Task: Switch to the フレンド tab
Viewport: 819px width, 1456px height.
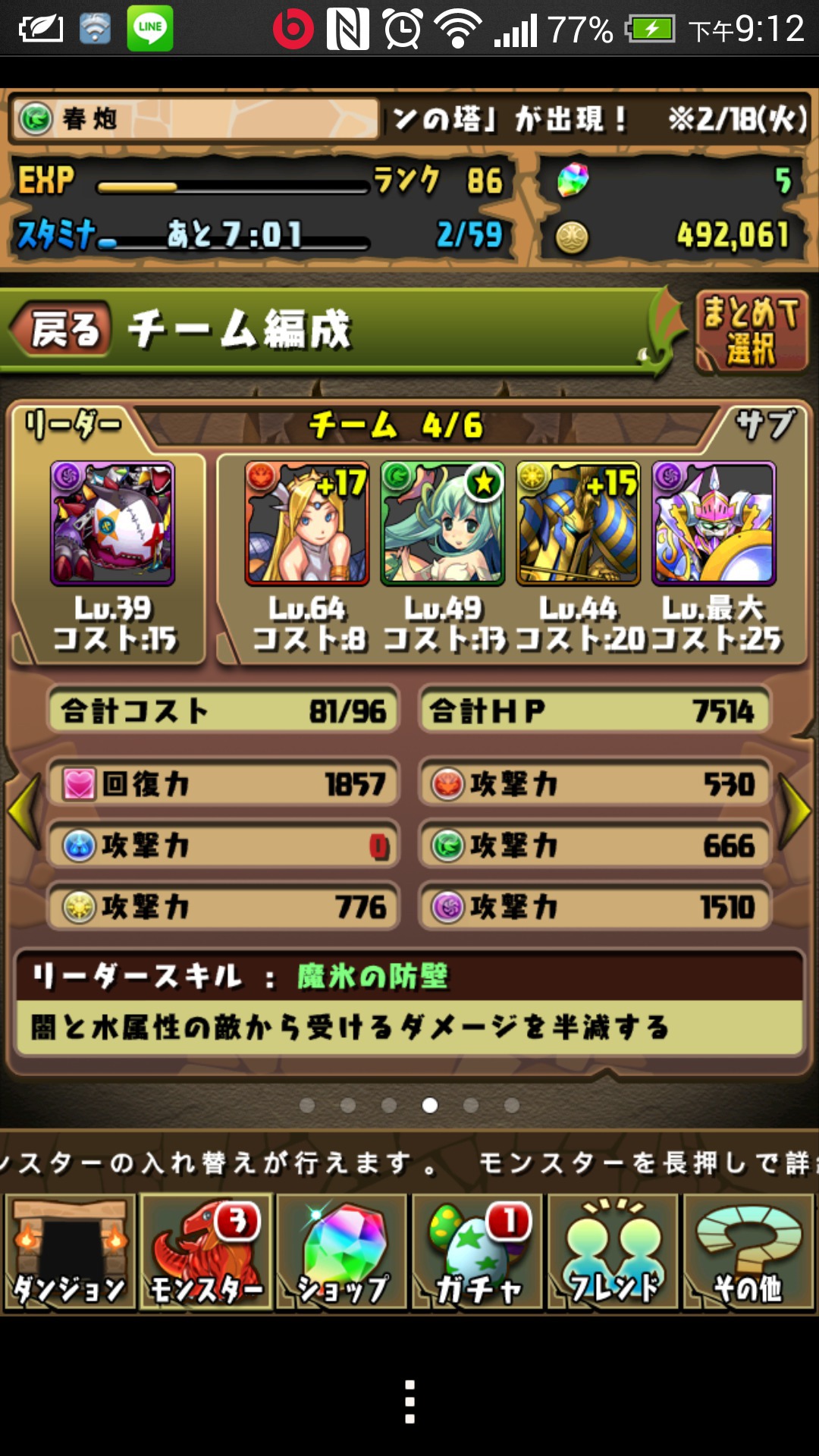Action: click(613, 1252)
